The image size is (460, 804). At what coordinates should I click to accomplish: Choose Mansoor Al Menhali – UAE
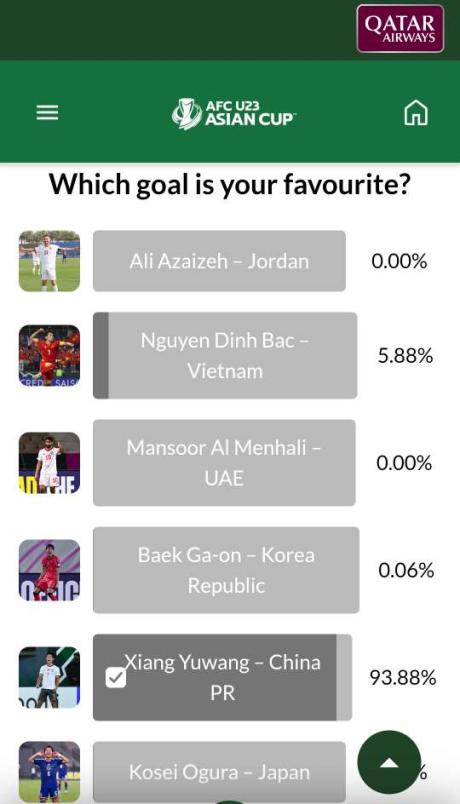coord(224,463)
